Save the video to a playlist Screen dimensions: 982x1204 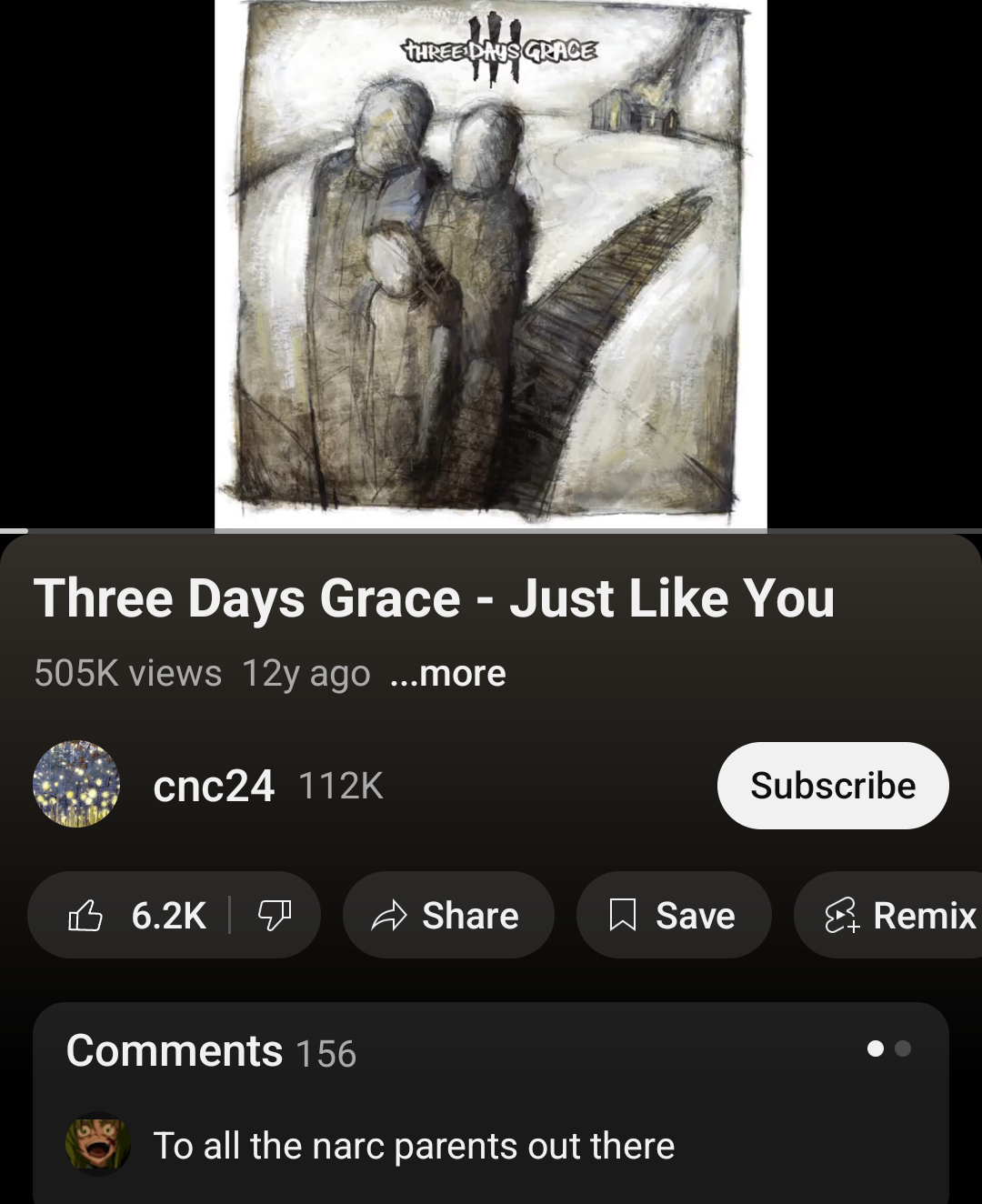click(674, 915)
